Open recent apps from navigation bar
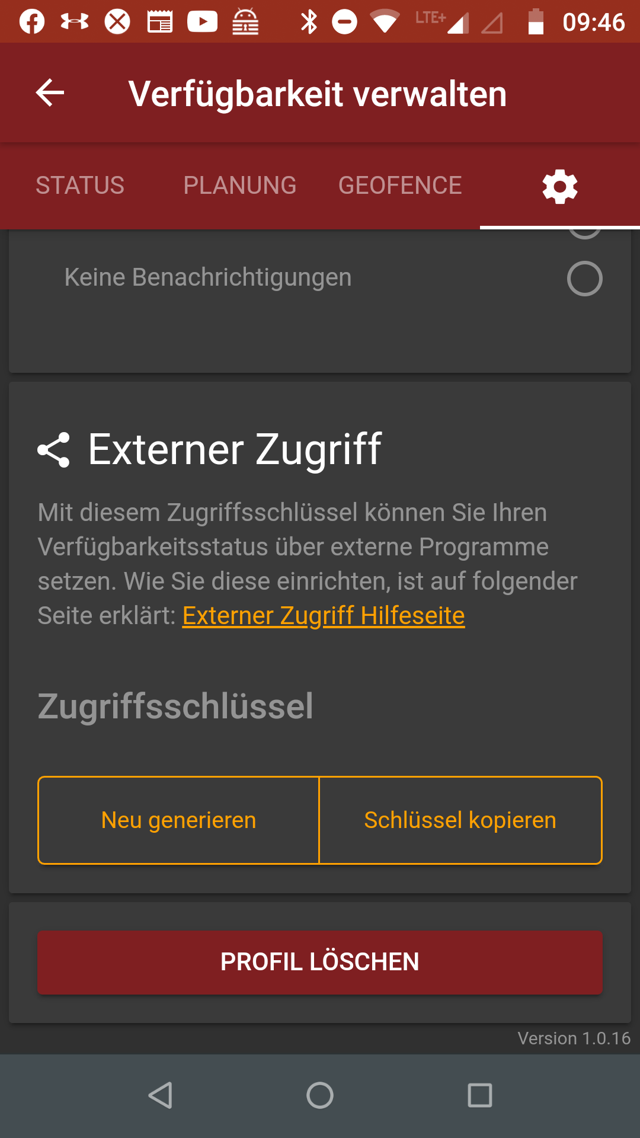This screenshot has width=640, height=1138. point(480,1095)
